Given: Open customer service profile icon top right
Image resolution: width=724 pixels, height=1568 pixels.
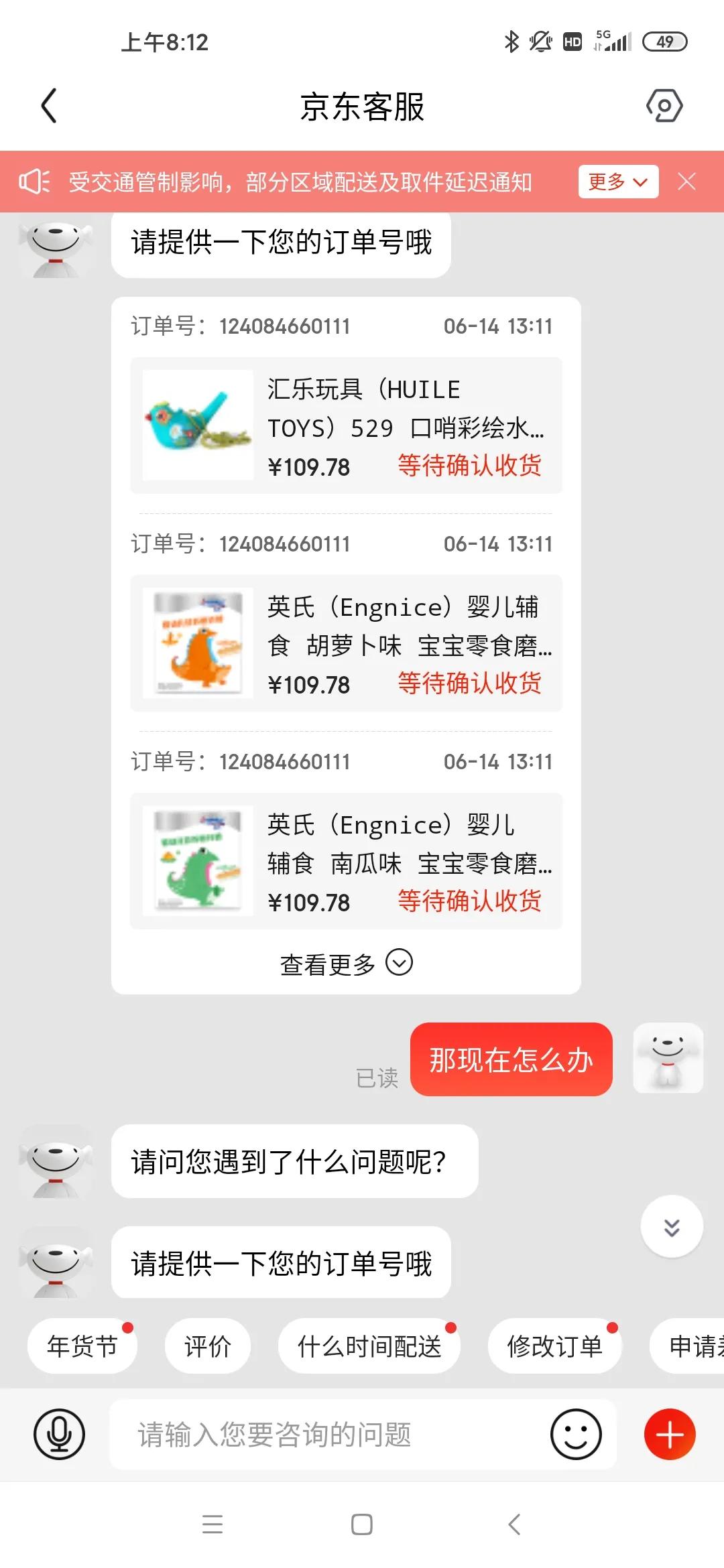Looking at the screenshot, I should [x=666, y=106].
